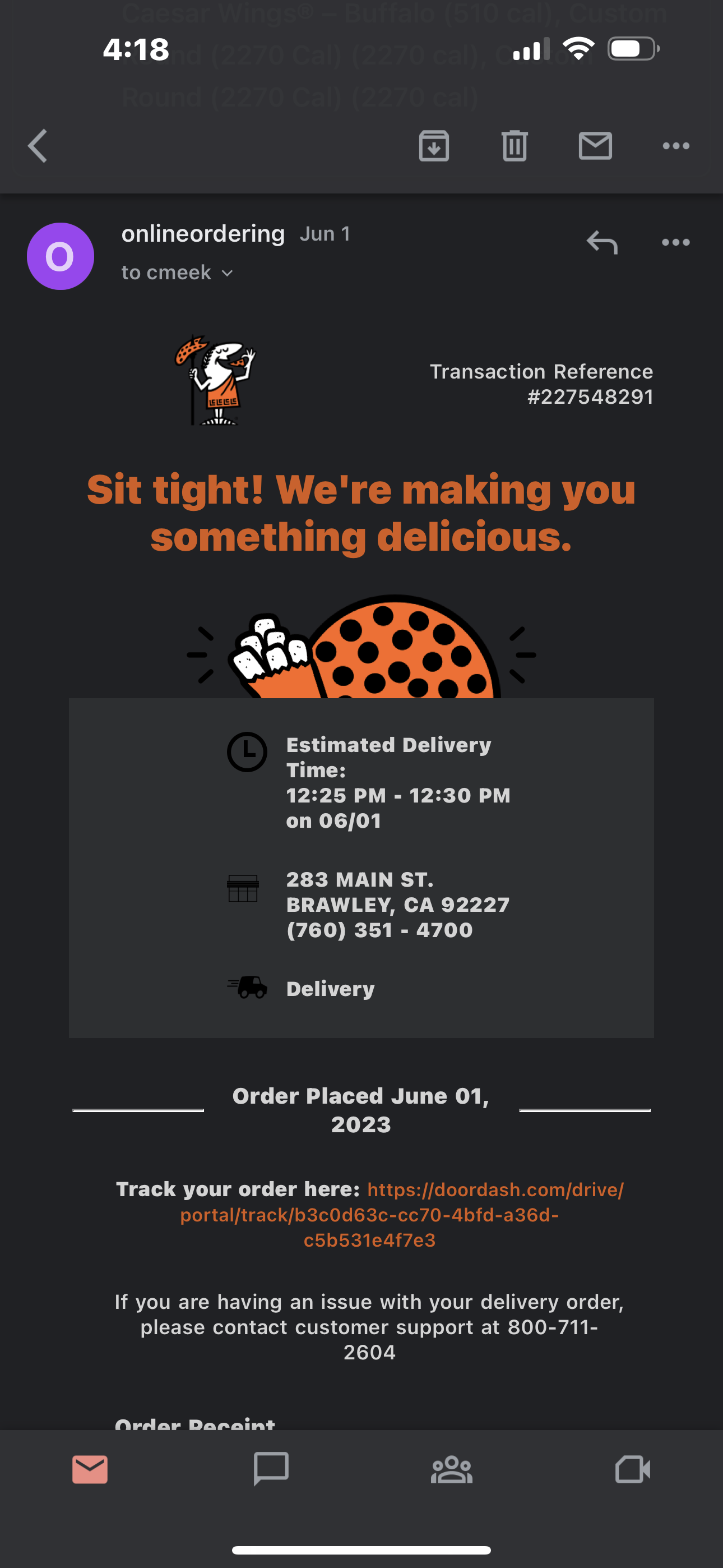
Task: Open the DoorDash order tracking link
Action: pos(402,1214)
